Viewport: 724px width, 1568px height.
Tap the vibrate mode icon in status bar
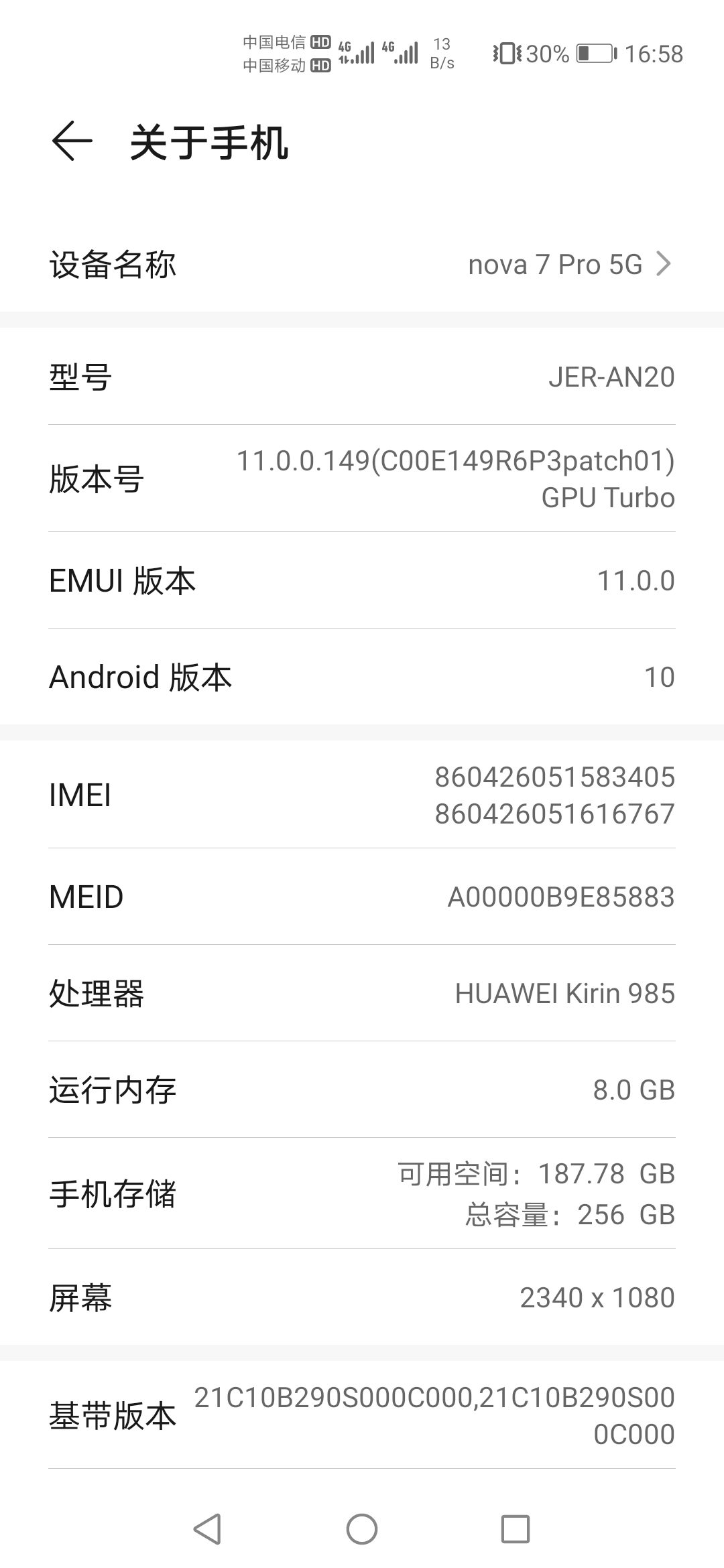point(506,54)
